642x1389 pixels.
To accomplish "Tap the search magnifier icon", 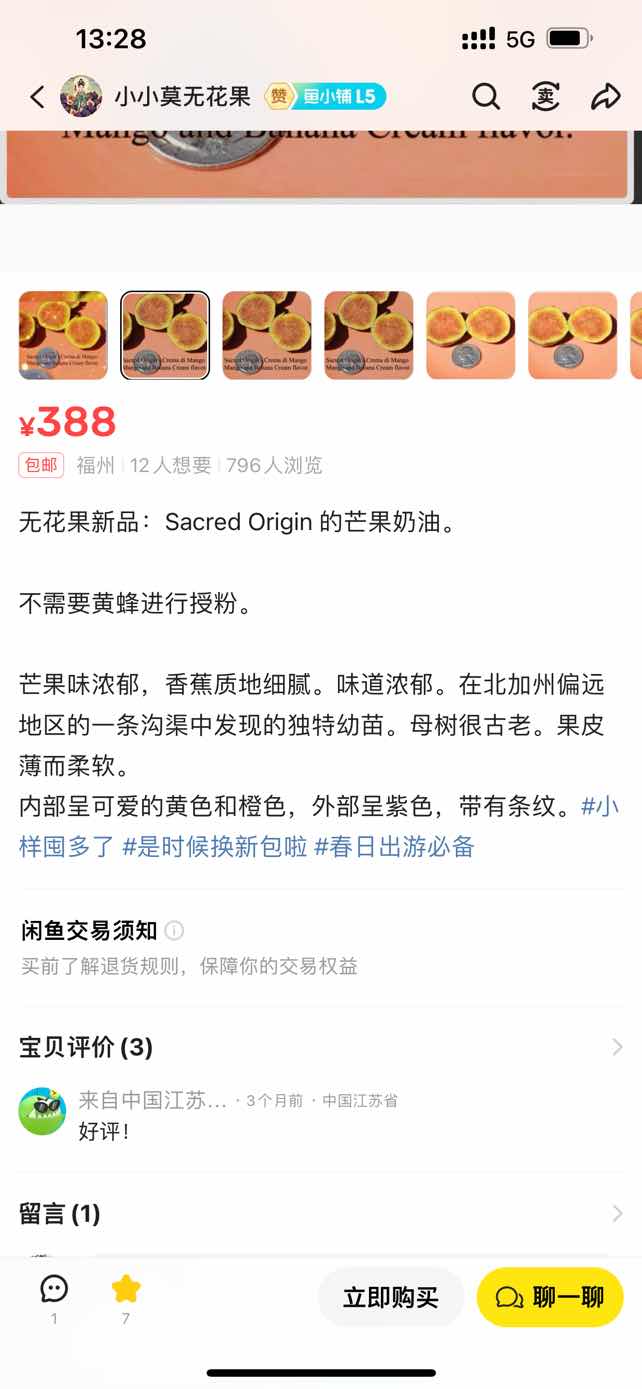I will click(486, 97).
